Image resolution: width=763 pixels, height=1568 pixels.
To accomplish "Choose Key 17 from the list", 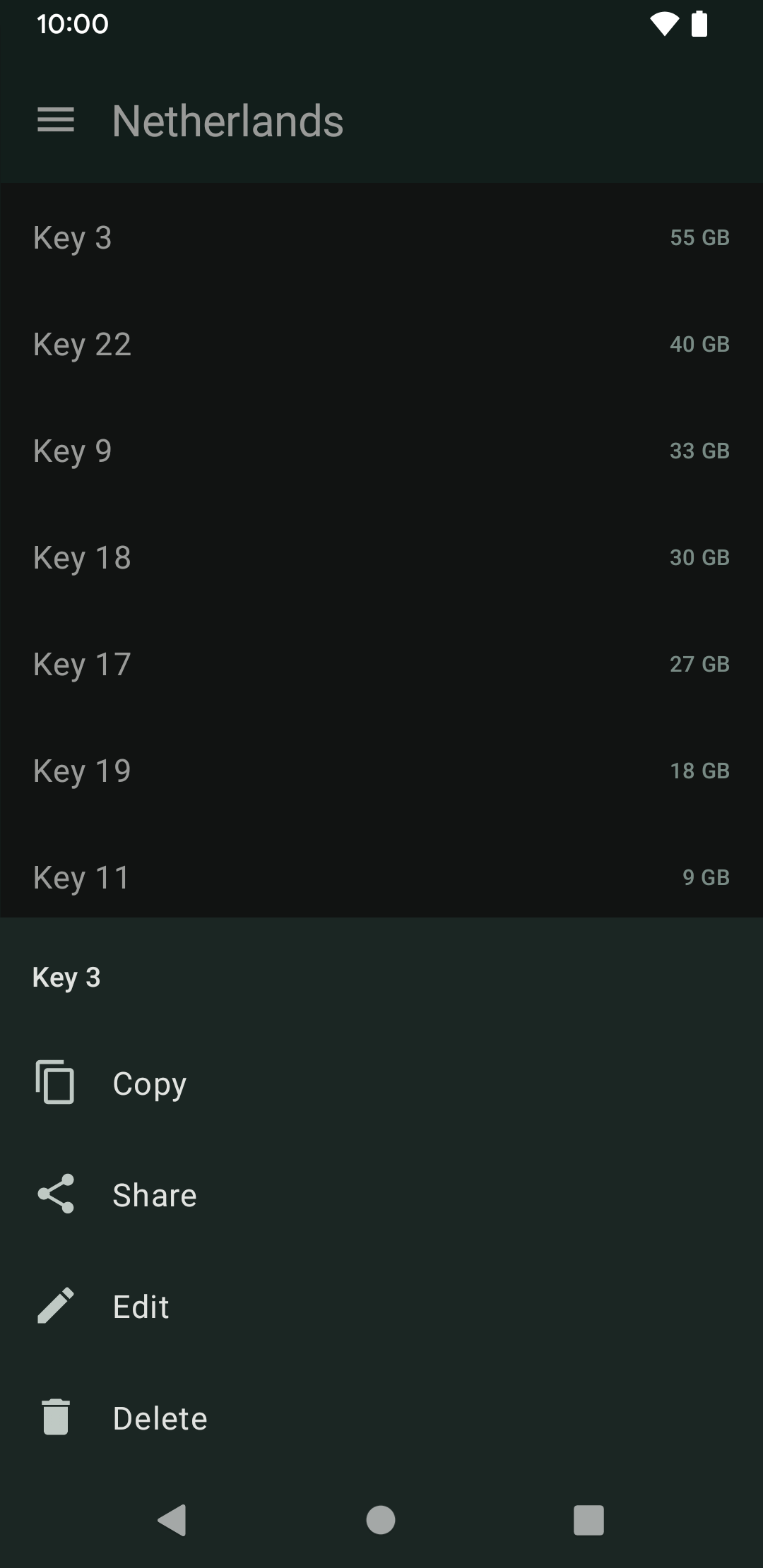I will click(381, 664).
